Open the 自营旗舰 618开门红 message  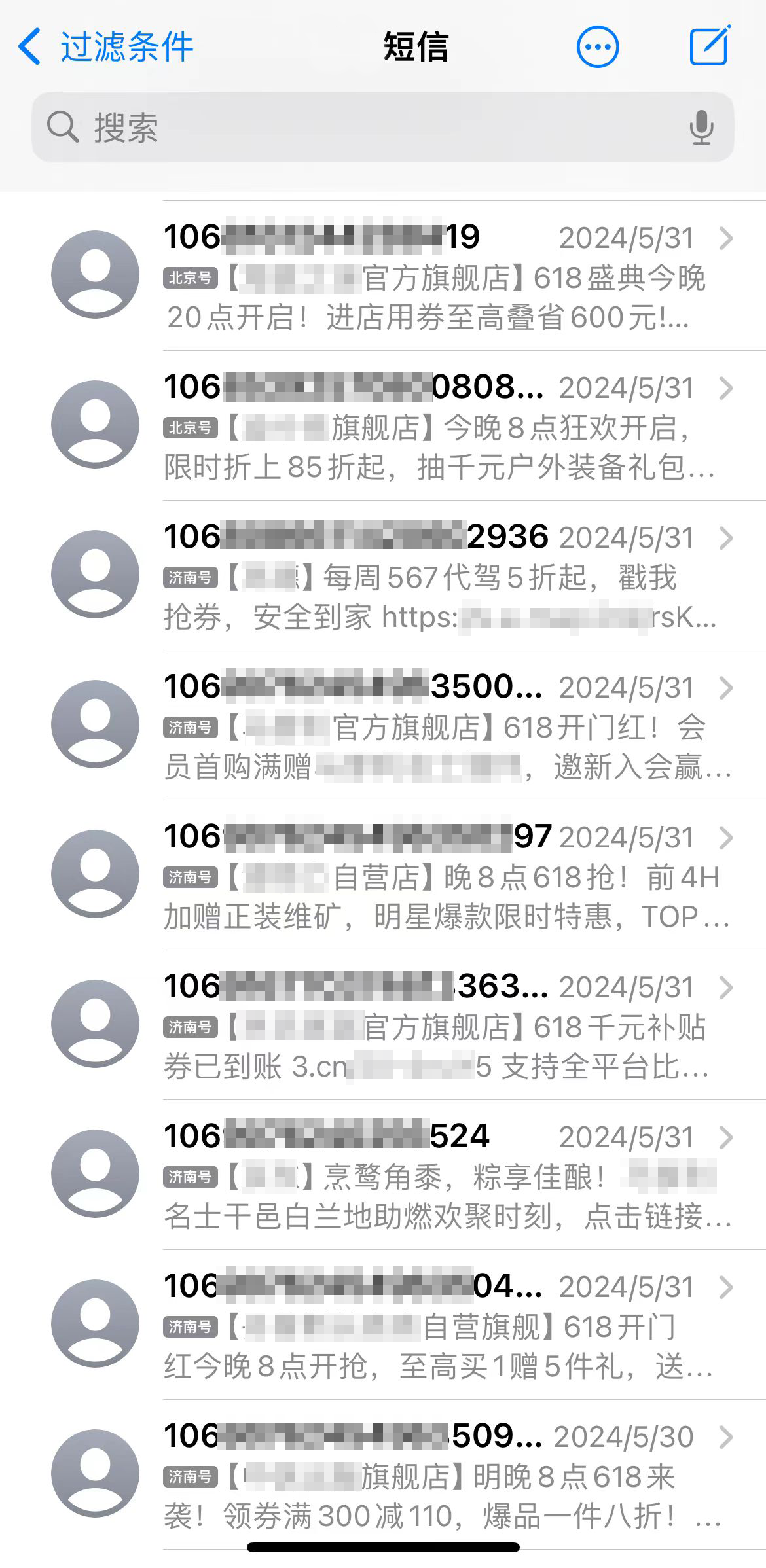pyautogui.click(x=383, y=1325)
